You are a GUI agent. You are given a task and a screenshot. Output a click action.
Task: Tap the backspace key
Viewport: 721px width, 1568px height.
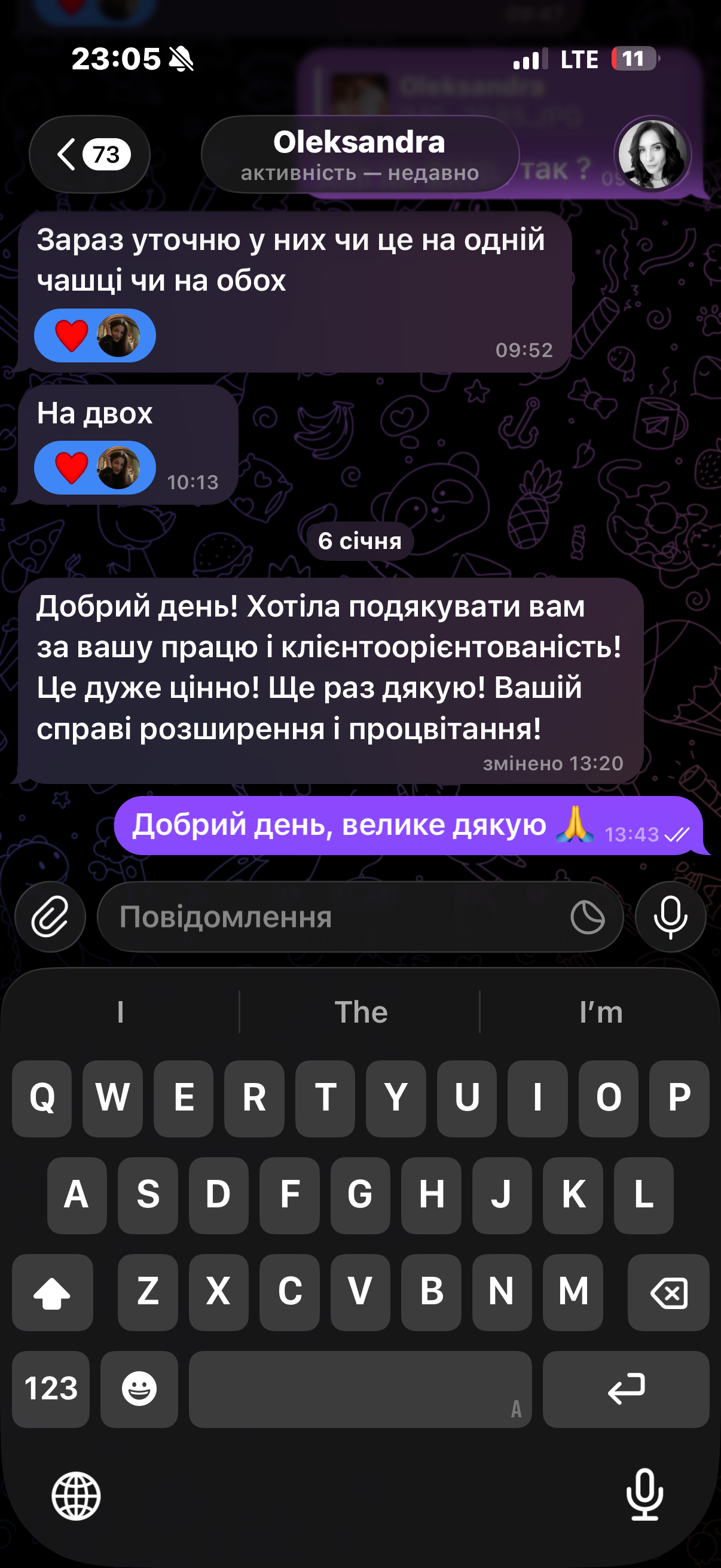[668, 1292]
